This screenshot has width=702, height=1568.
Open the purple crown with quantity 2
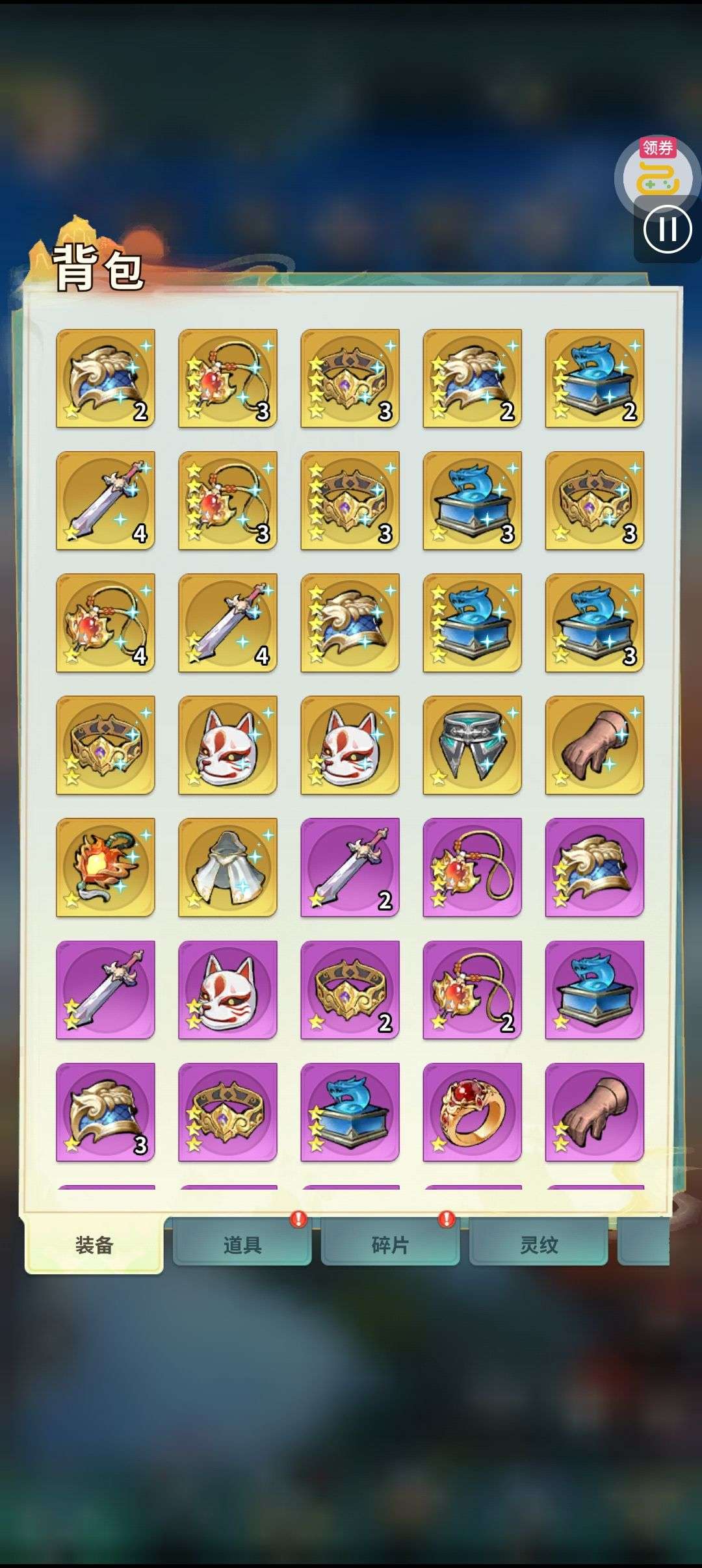click(350, 989)
